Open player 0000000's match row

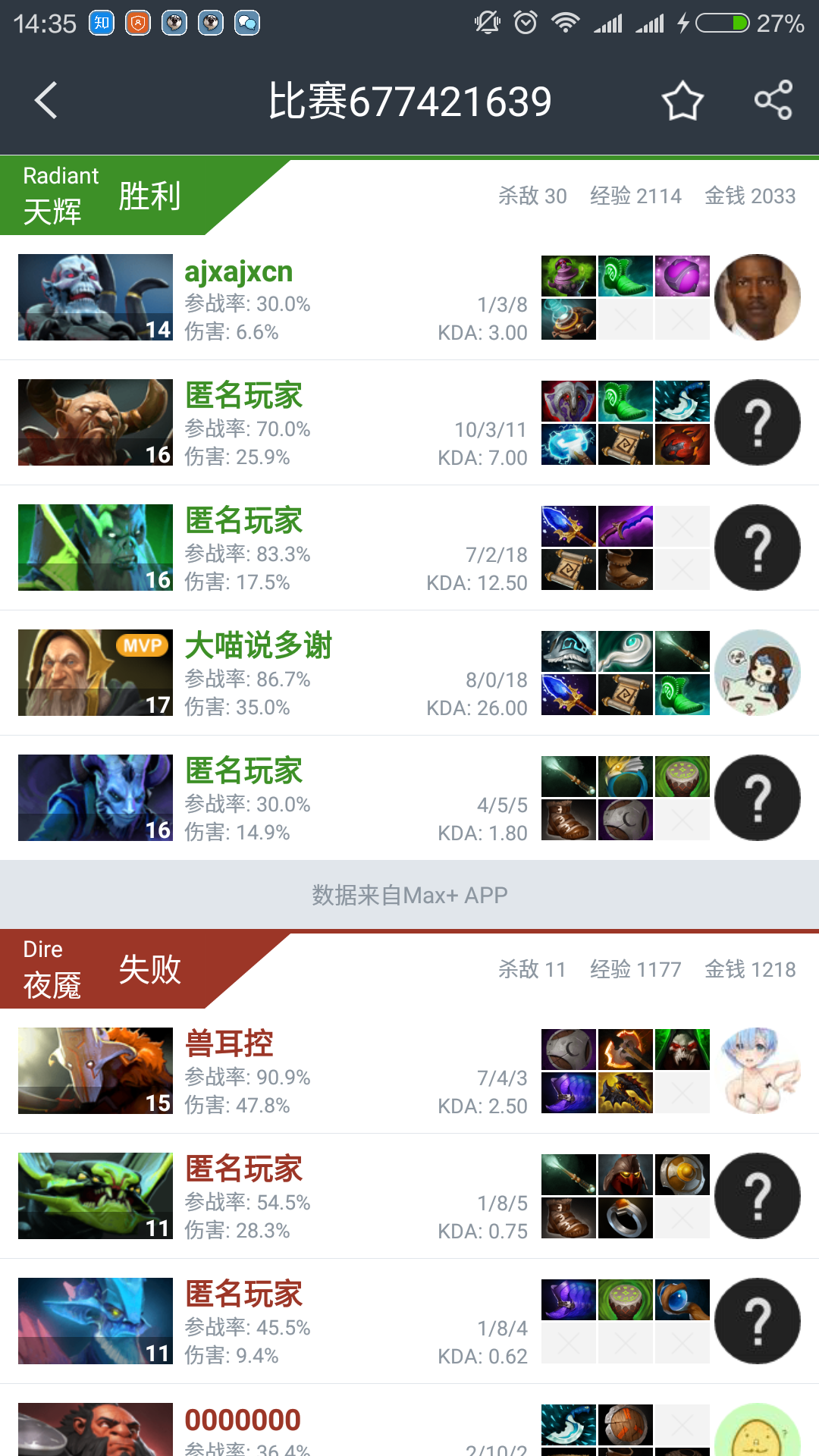pyautogui.click(x=409, y=1420)
